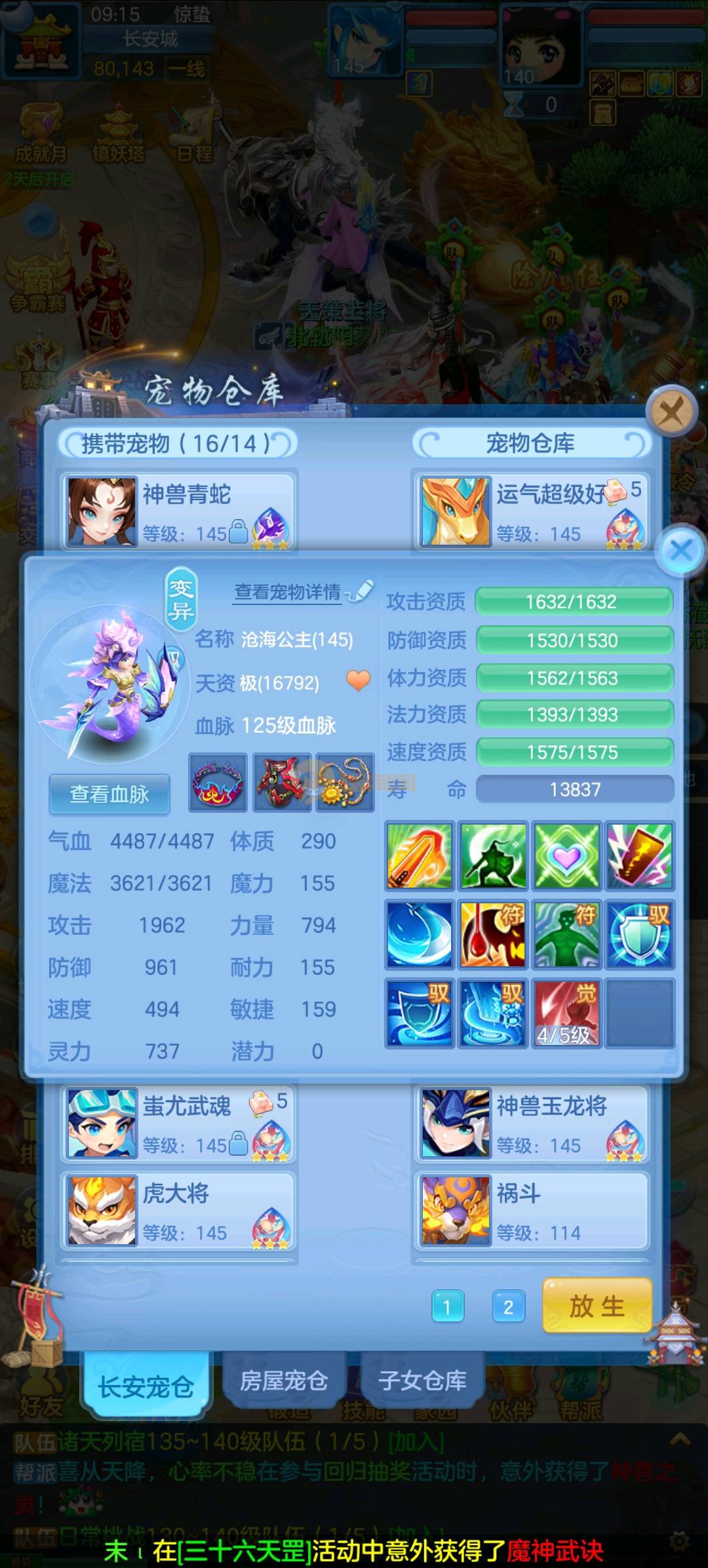
Task: Switch to the 子女仓库 tab
Action: (x=422, y=1381)
